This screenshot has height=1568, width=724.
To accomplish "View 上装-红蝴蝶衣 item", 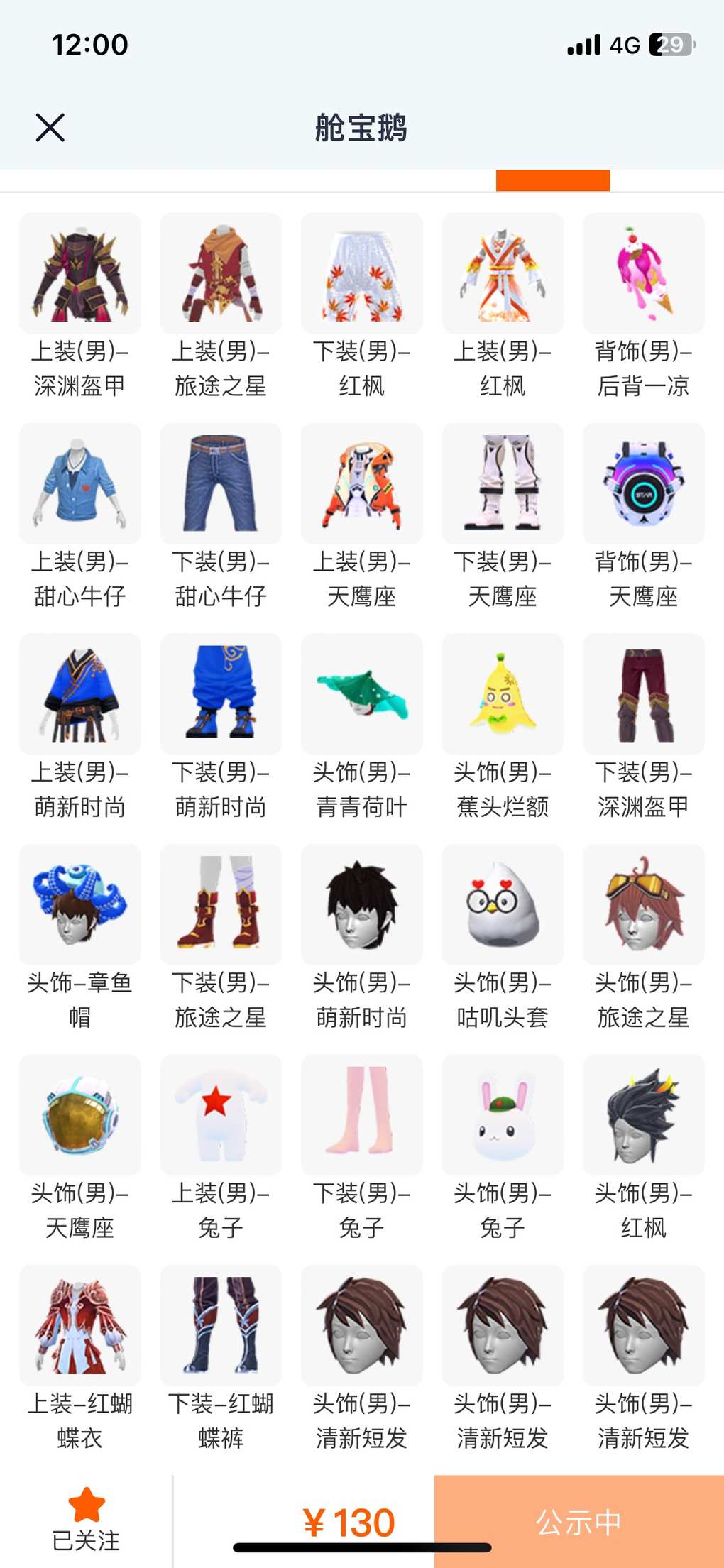I will click(x=79, y=1326).
